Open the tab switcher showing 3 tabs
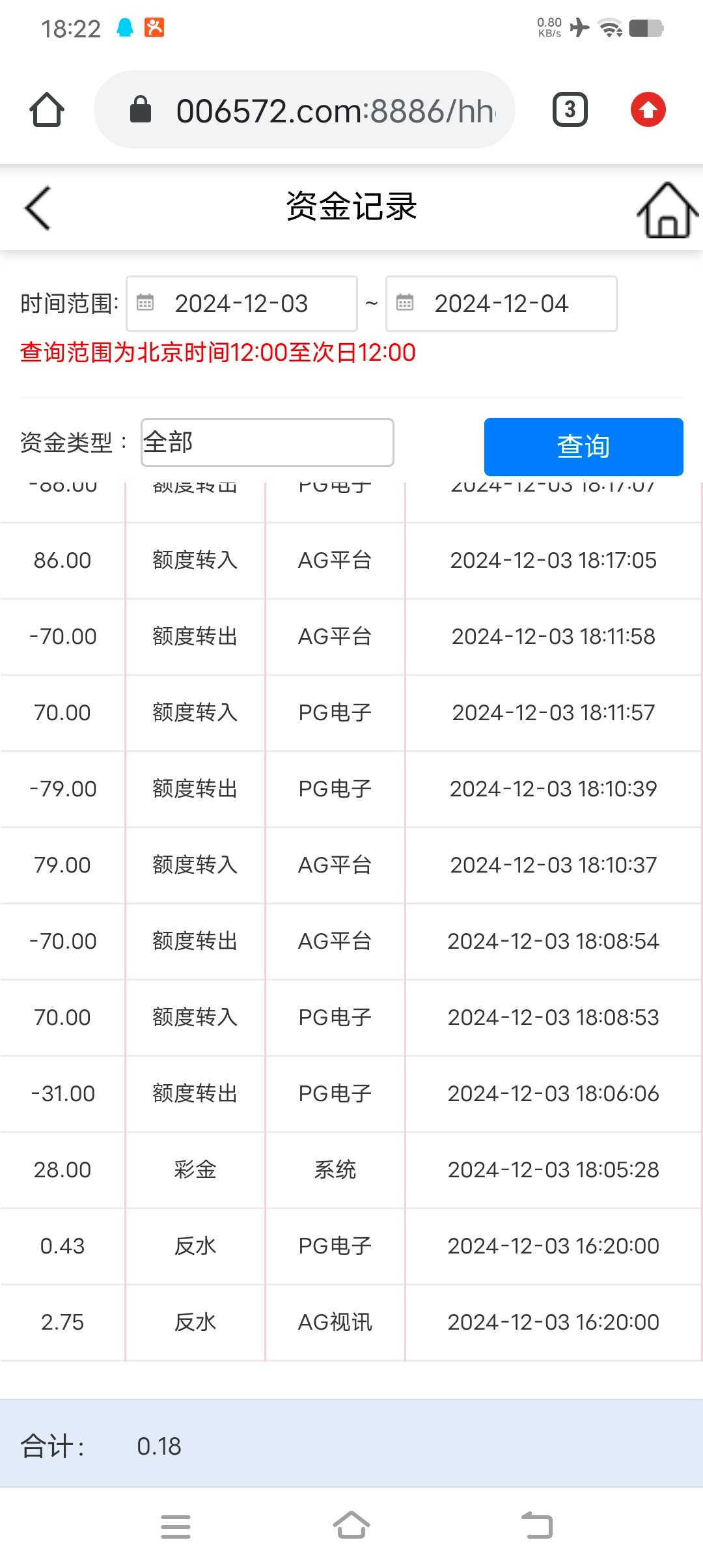 570,109
